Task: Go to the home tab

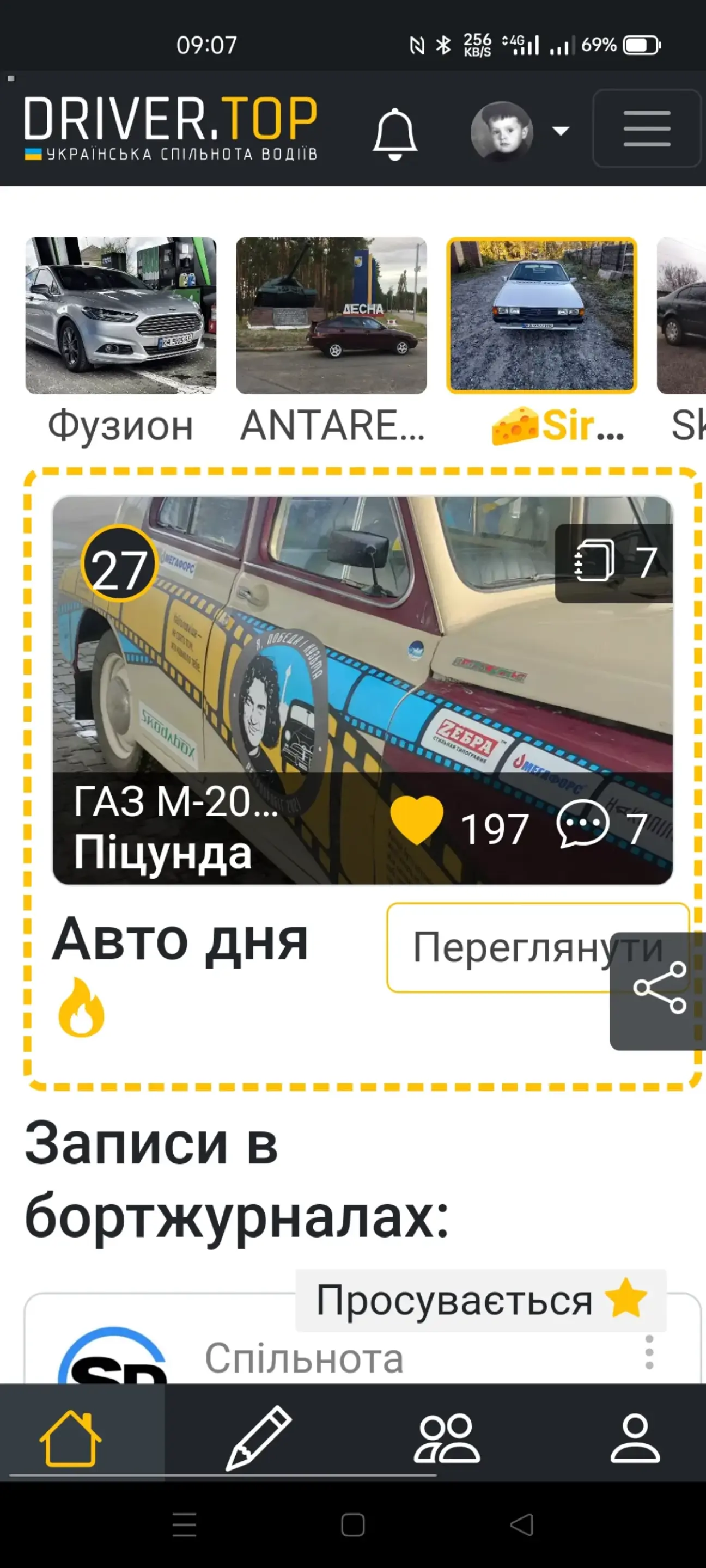Action: [71, 1439]
